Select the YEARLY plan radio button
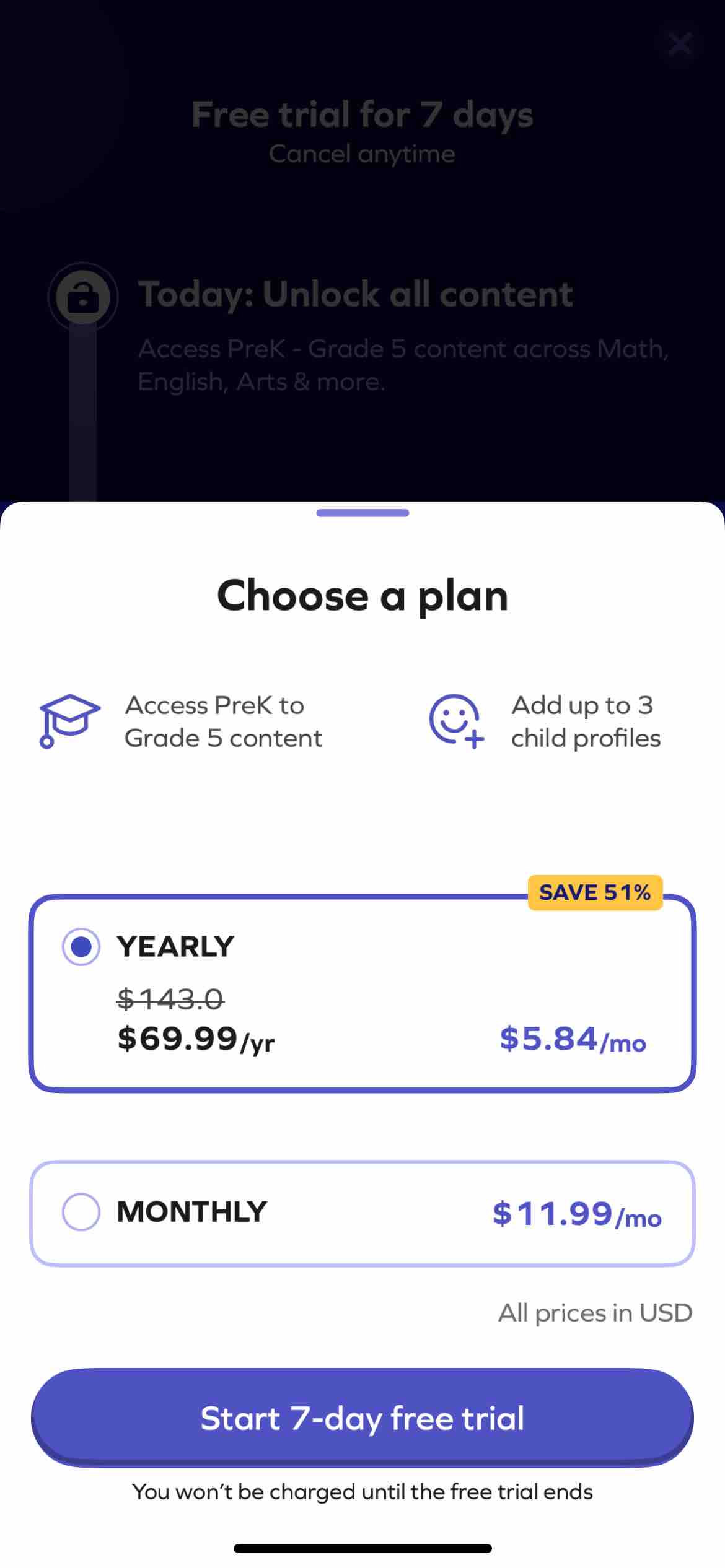 pyautogui.click(x=81, y=946)
